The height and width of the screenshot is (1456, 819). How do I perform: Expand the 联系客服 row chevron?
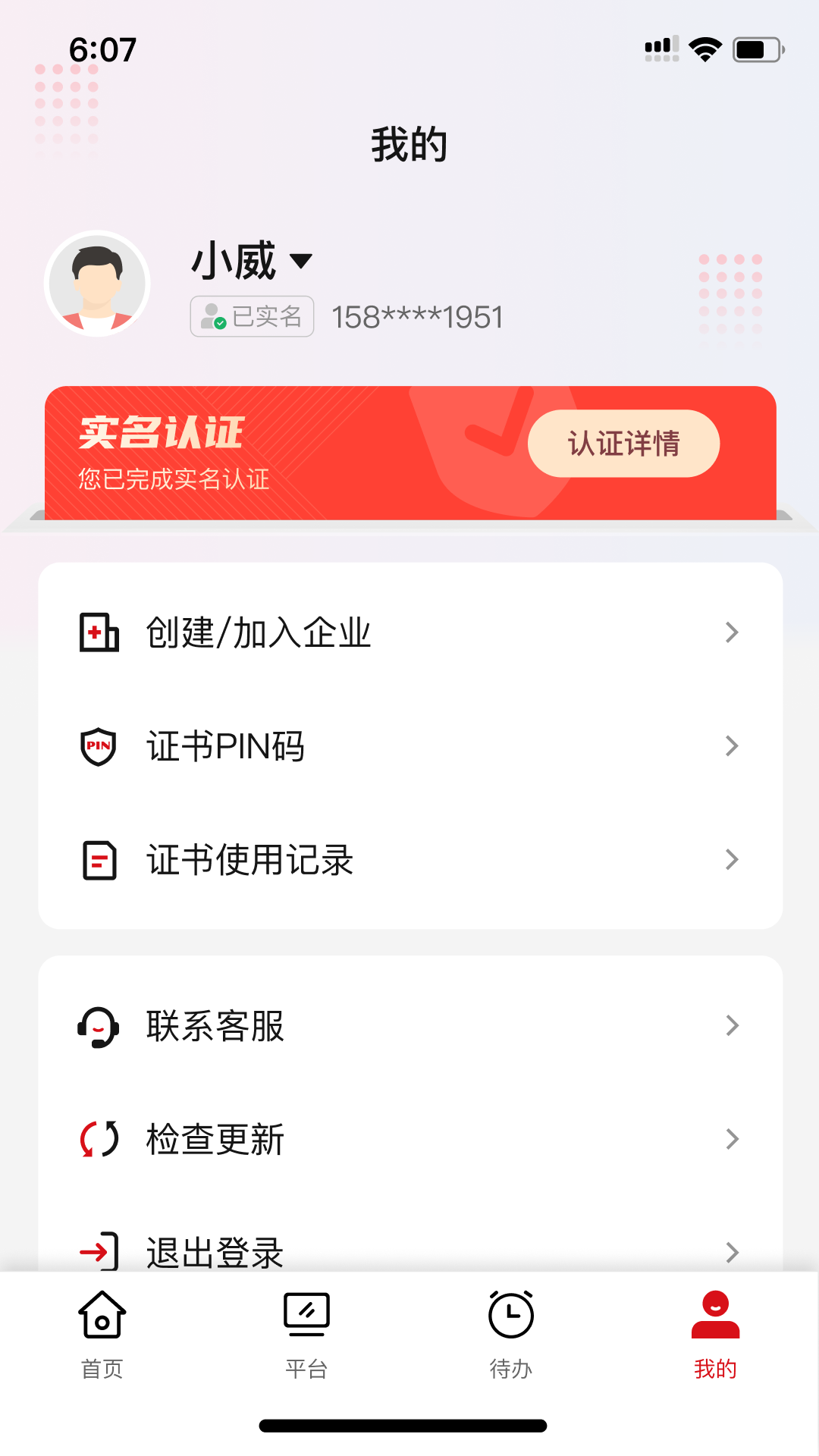730,1025
